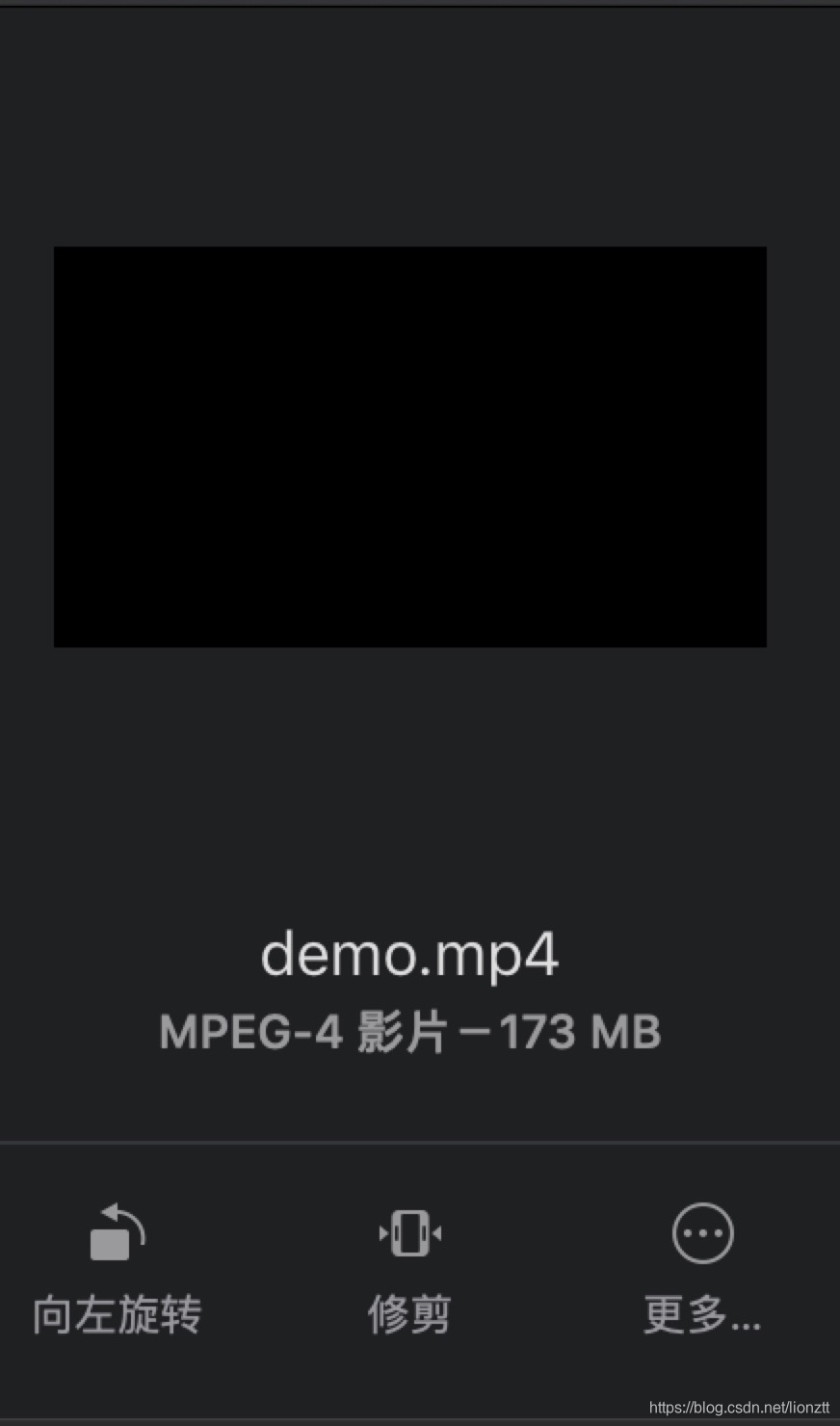
Task: Open 更多... via the ellipsis circle icon
Action: tap(702, 1233)
